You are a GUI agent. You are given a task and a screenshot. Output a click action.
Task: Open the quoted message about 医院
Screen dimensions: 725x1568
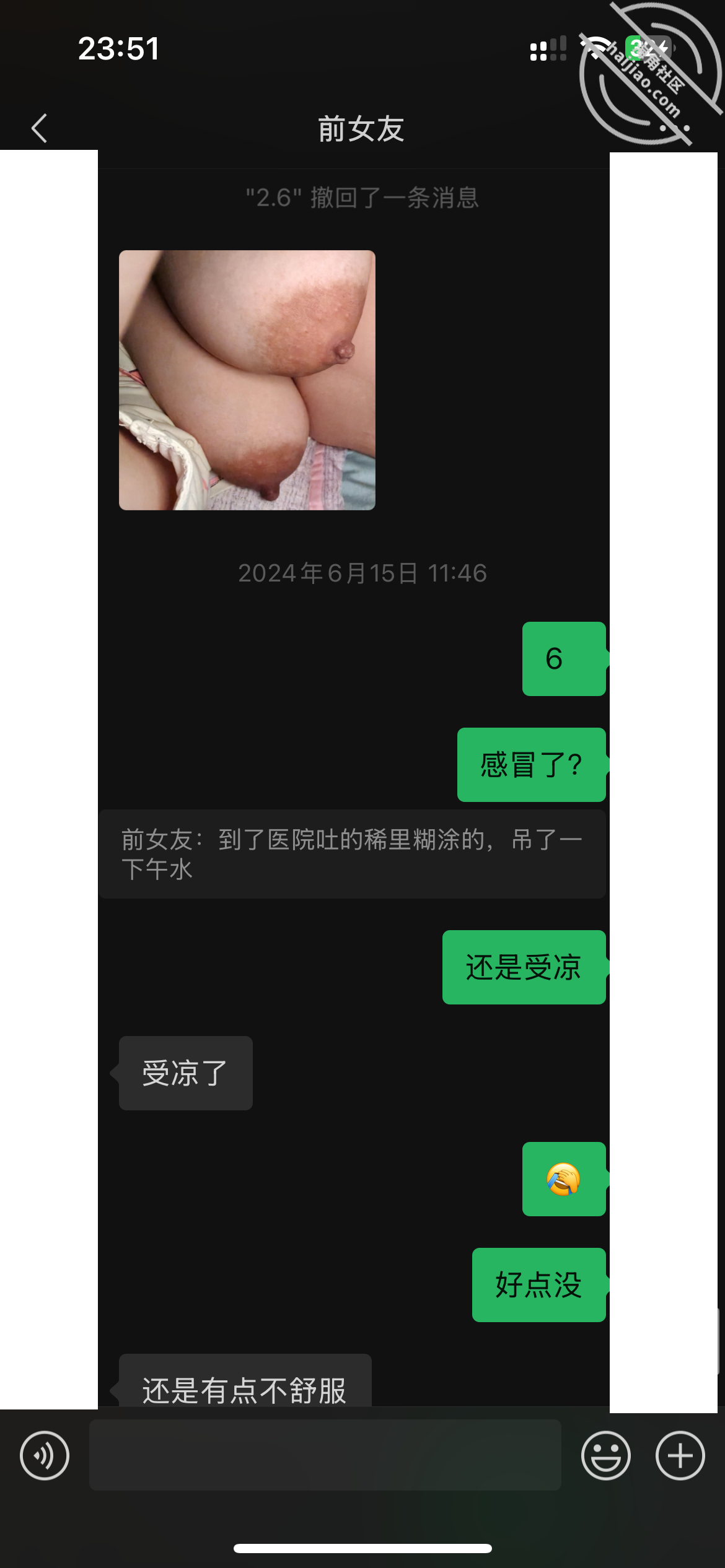click(x=352, y=854)
